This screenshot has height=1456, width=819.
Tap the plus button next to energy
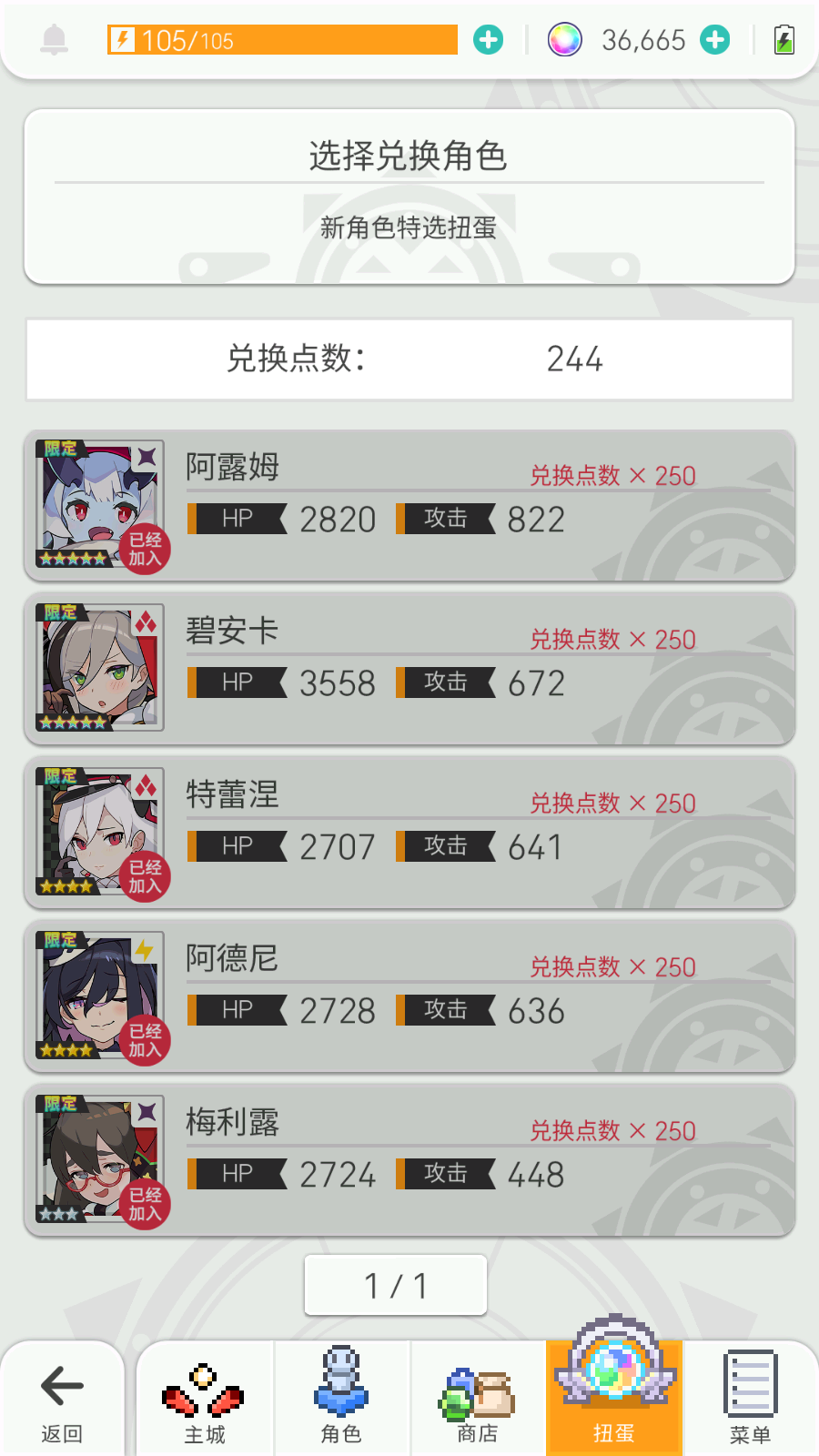pyautogui.click(x=488, y=39)
